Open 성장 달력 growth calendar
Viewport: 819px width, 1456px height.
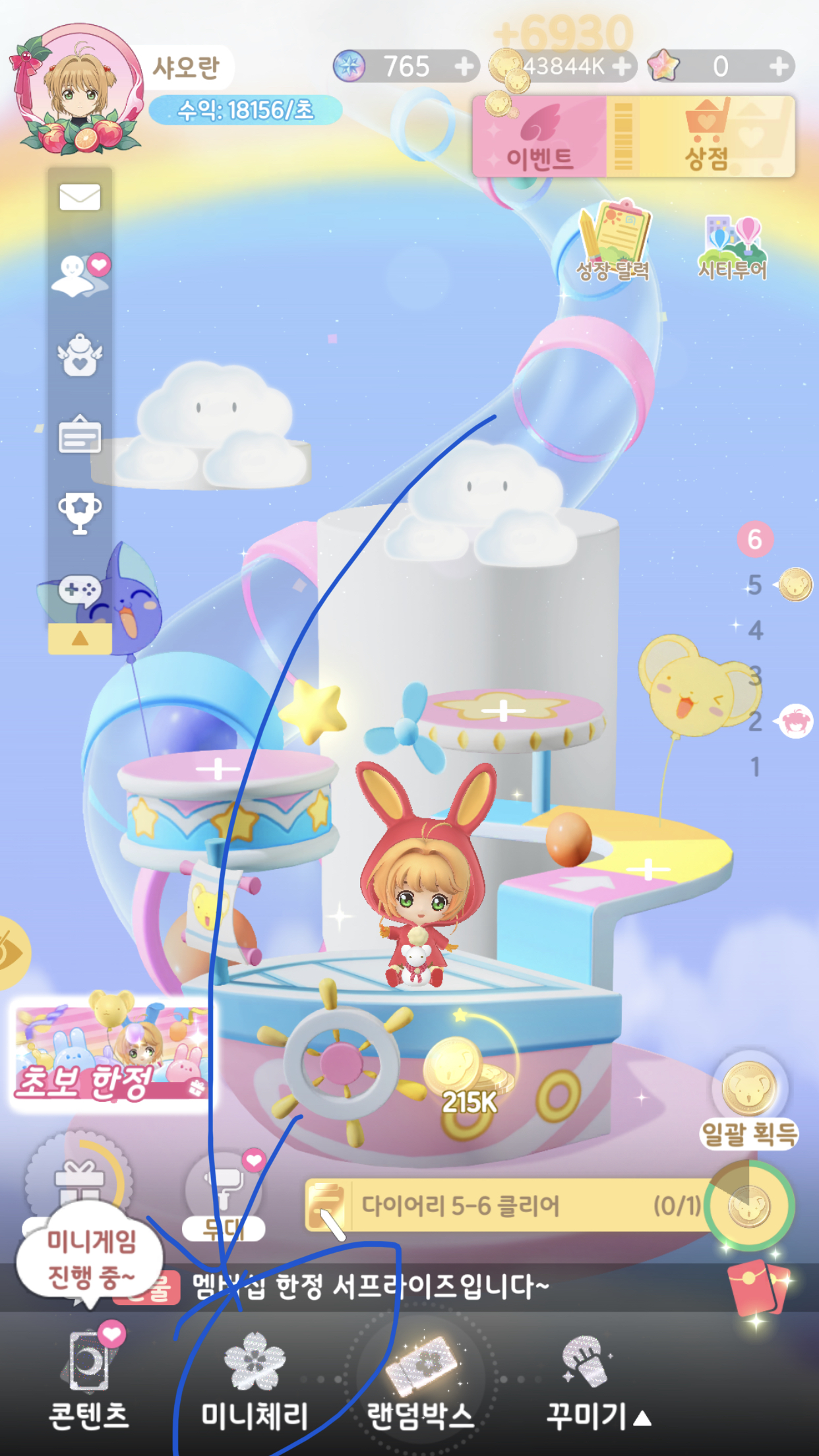click(613, 243)
